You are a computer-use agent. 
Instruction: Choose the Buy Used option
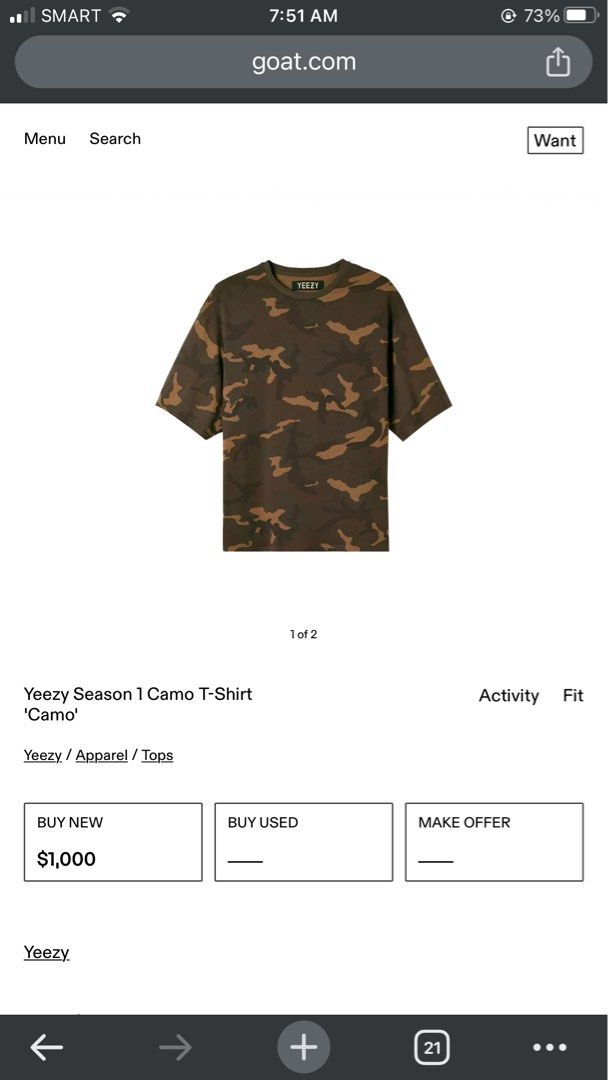(x=304, y=842)
